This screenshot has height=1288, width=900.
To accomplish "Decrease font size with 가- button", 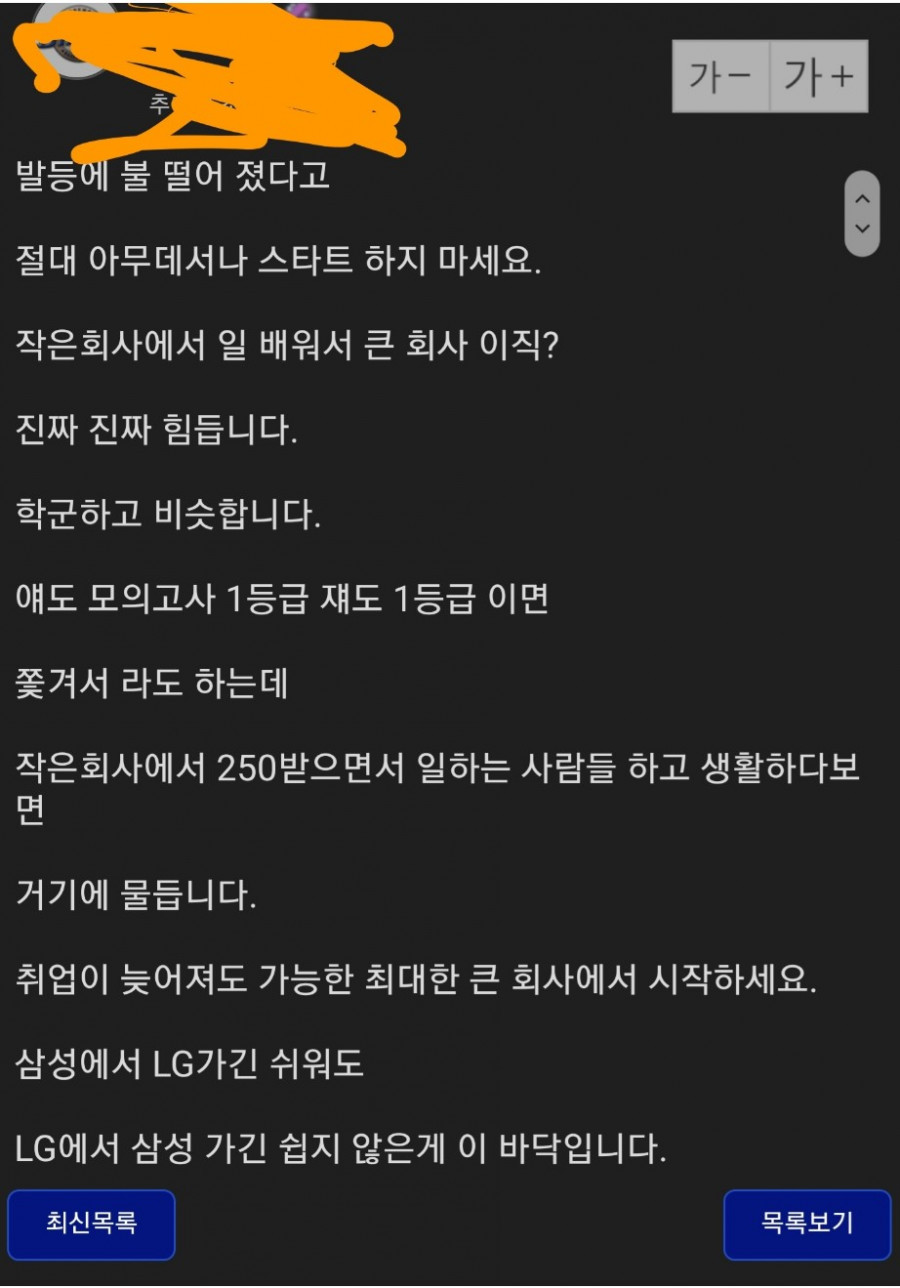I will coord(721,77).
